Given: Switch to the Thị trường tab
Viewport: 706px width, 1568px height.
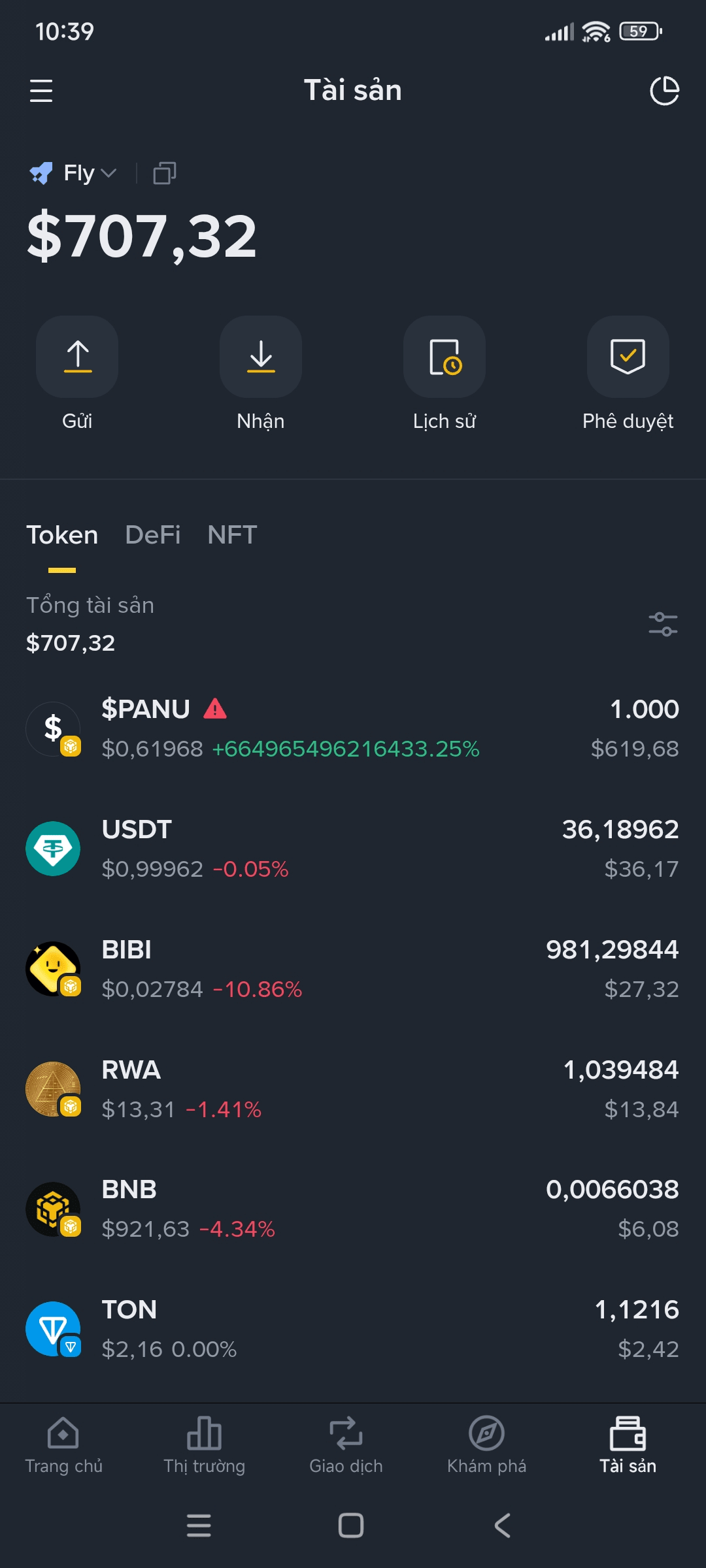Looking at the screenshot, I should pos(204,1445).
